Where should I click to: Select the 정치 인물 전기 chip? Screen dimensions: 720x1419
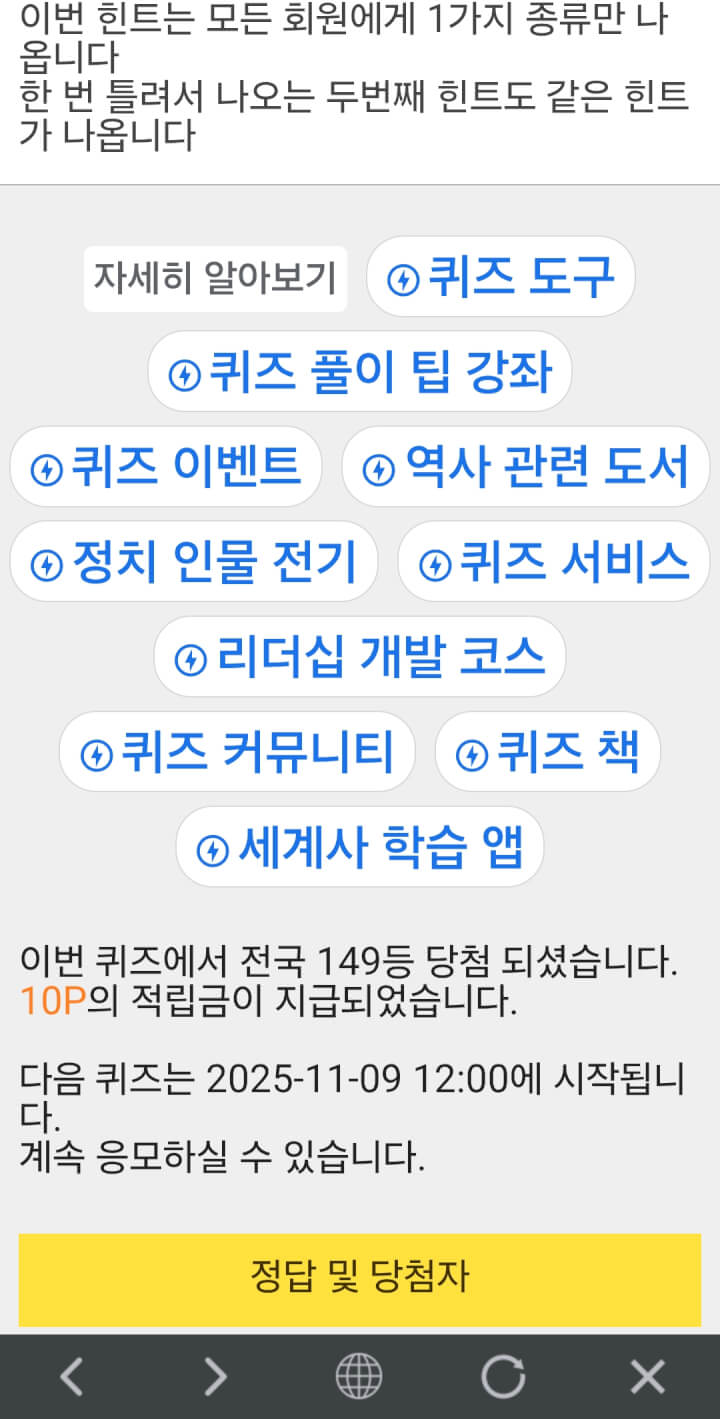(194, 562)
